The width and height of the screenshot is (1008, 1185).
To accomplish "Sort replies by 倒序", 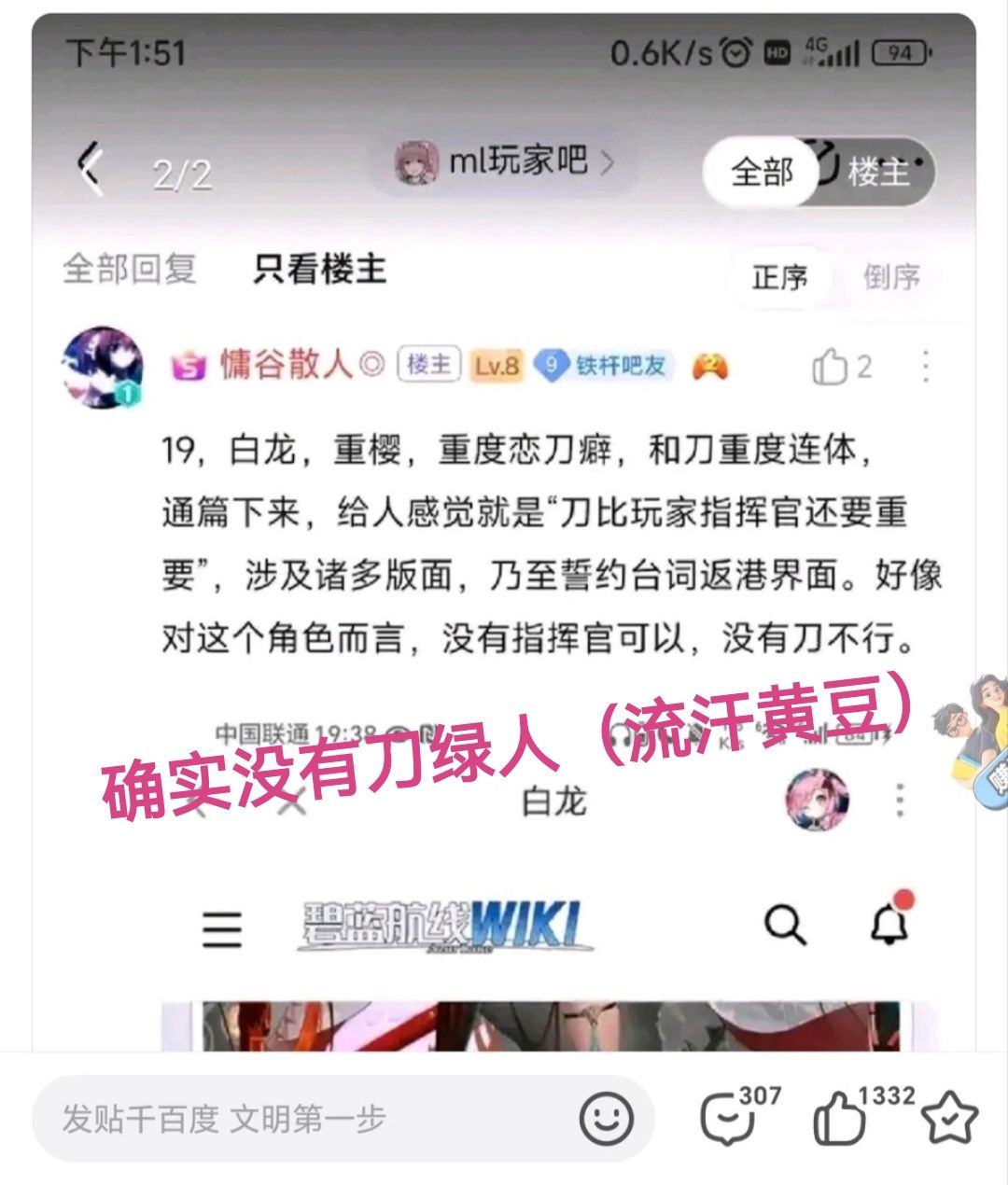I will [890, 277].
